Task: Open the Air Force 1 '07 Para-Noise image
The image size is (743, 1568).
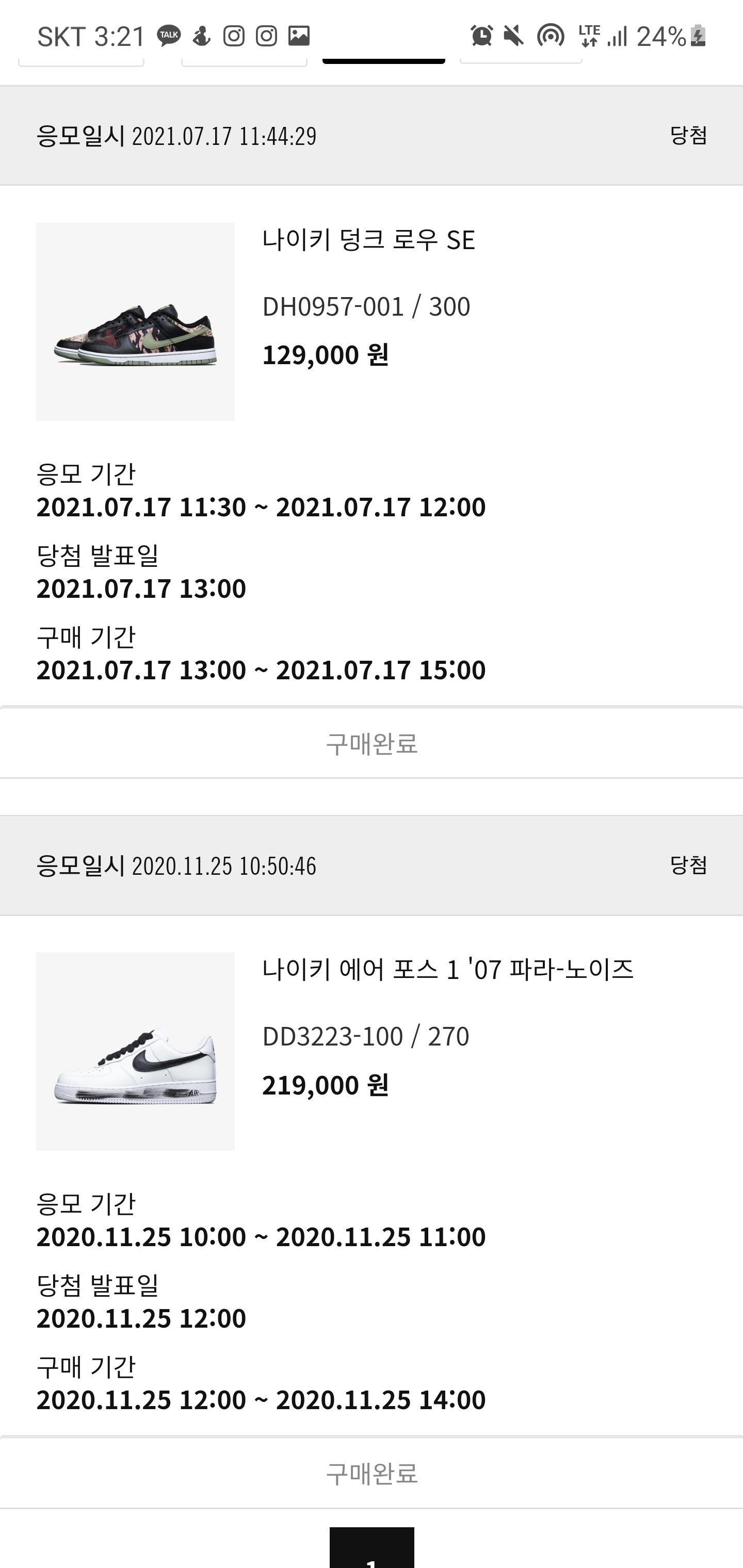Action: 135,1051
